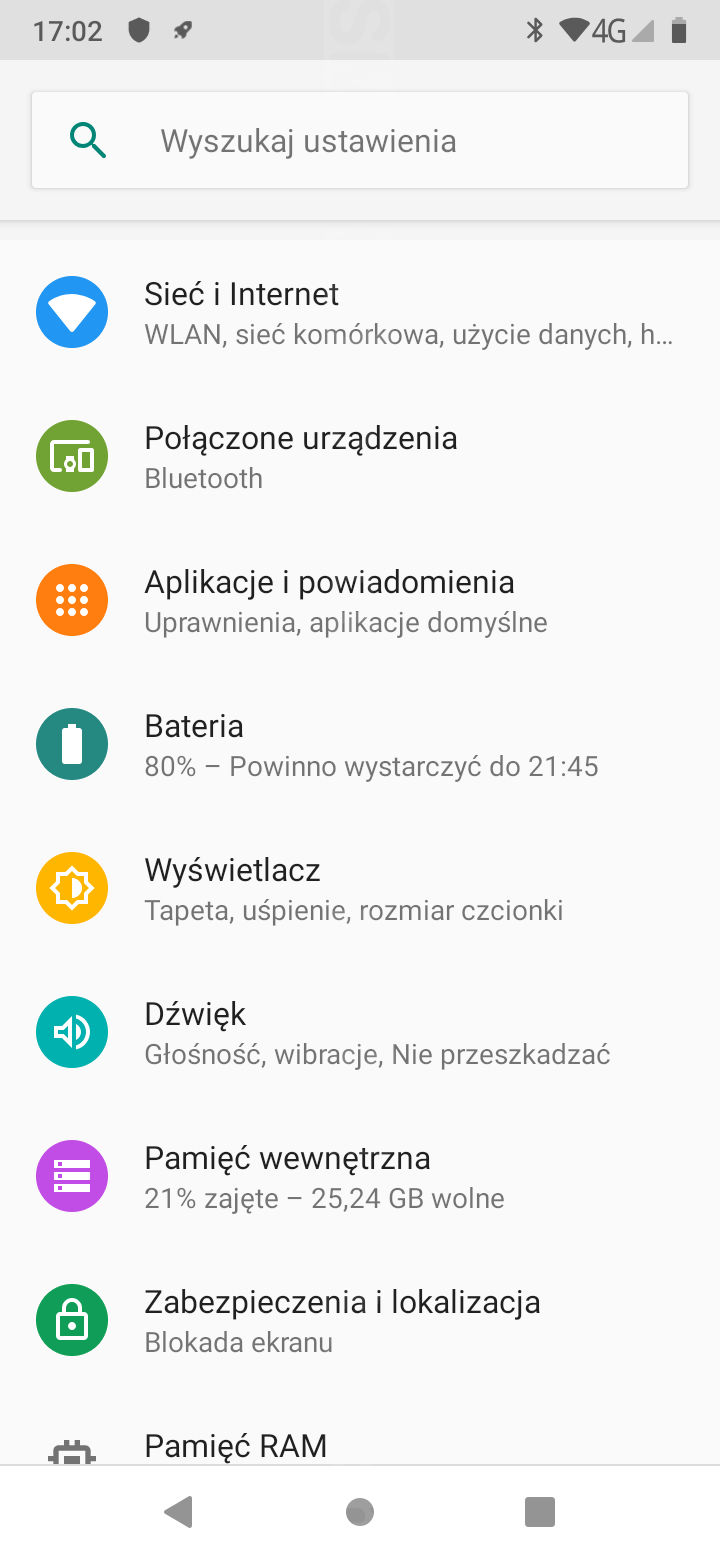Go to Połączone urządzenia

(360, 457)
